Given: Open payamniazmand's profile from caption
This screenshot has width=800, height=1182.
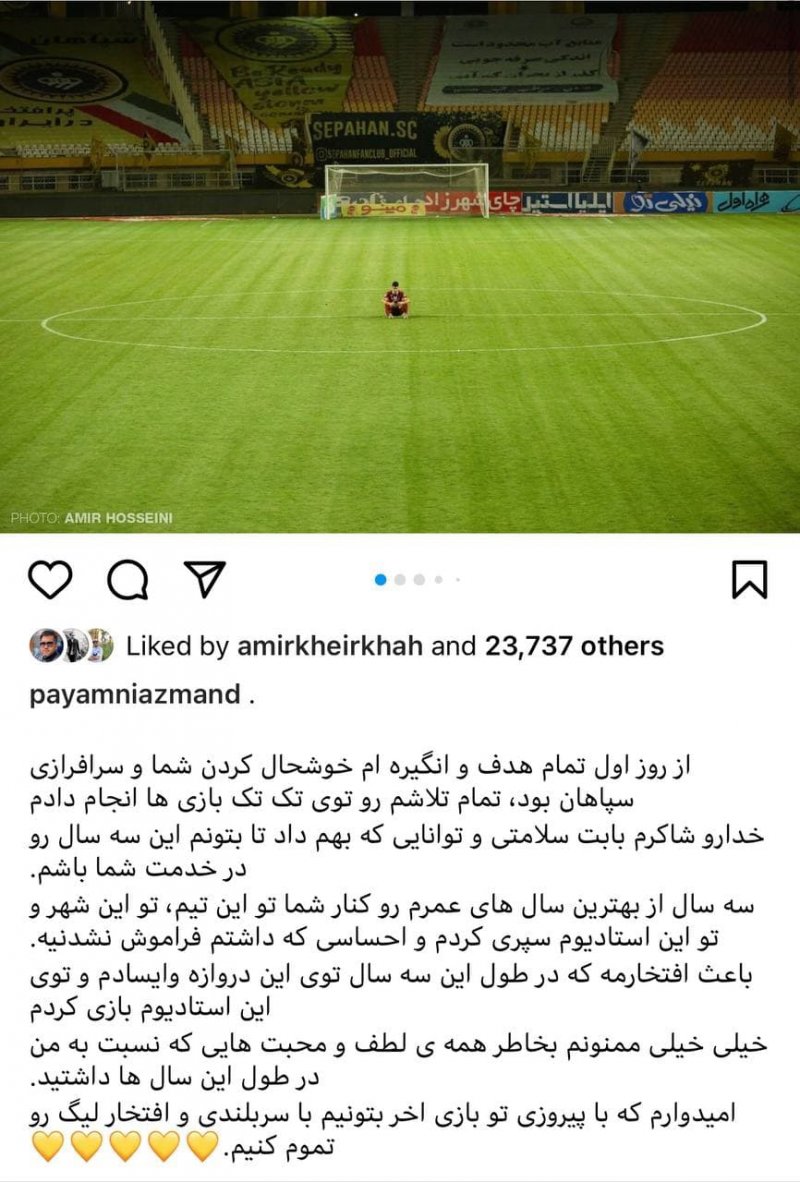Looking at the screenshot, I should (x=134, y=695).
